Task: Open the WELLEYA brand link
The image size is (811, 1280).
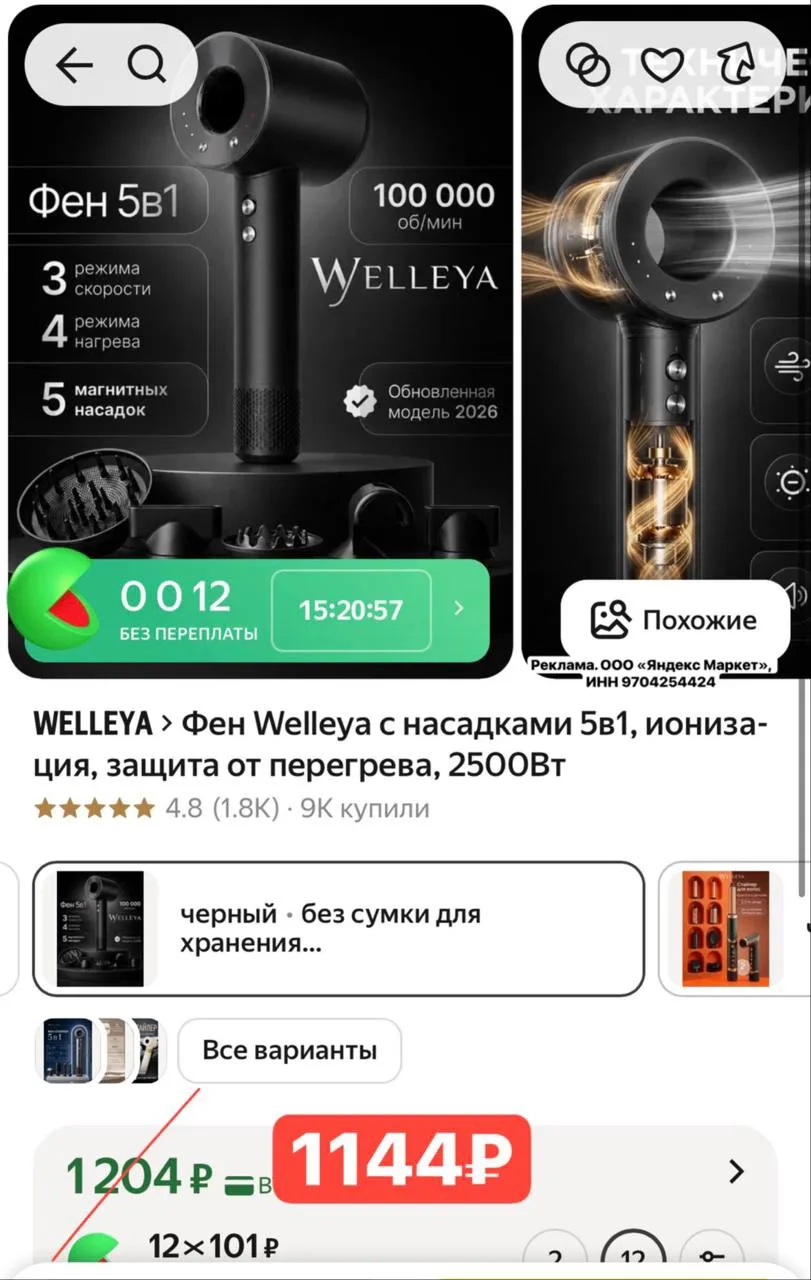Action: (92, 723)
